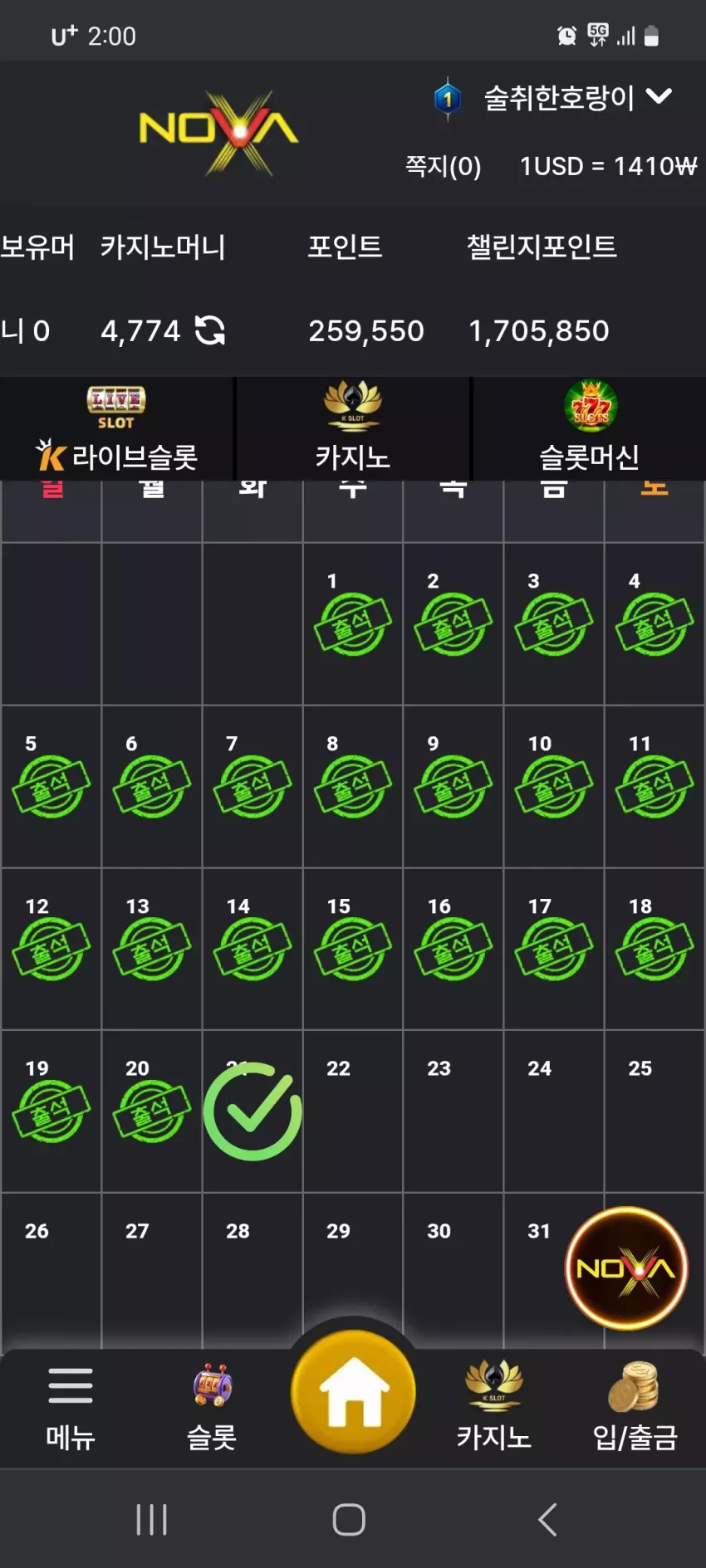Open the 메뉴 hamburger menu
706x1568 pixels.
point(71,1409)
